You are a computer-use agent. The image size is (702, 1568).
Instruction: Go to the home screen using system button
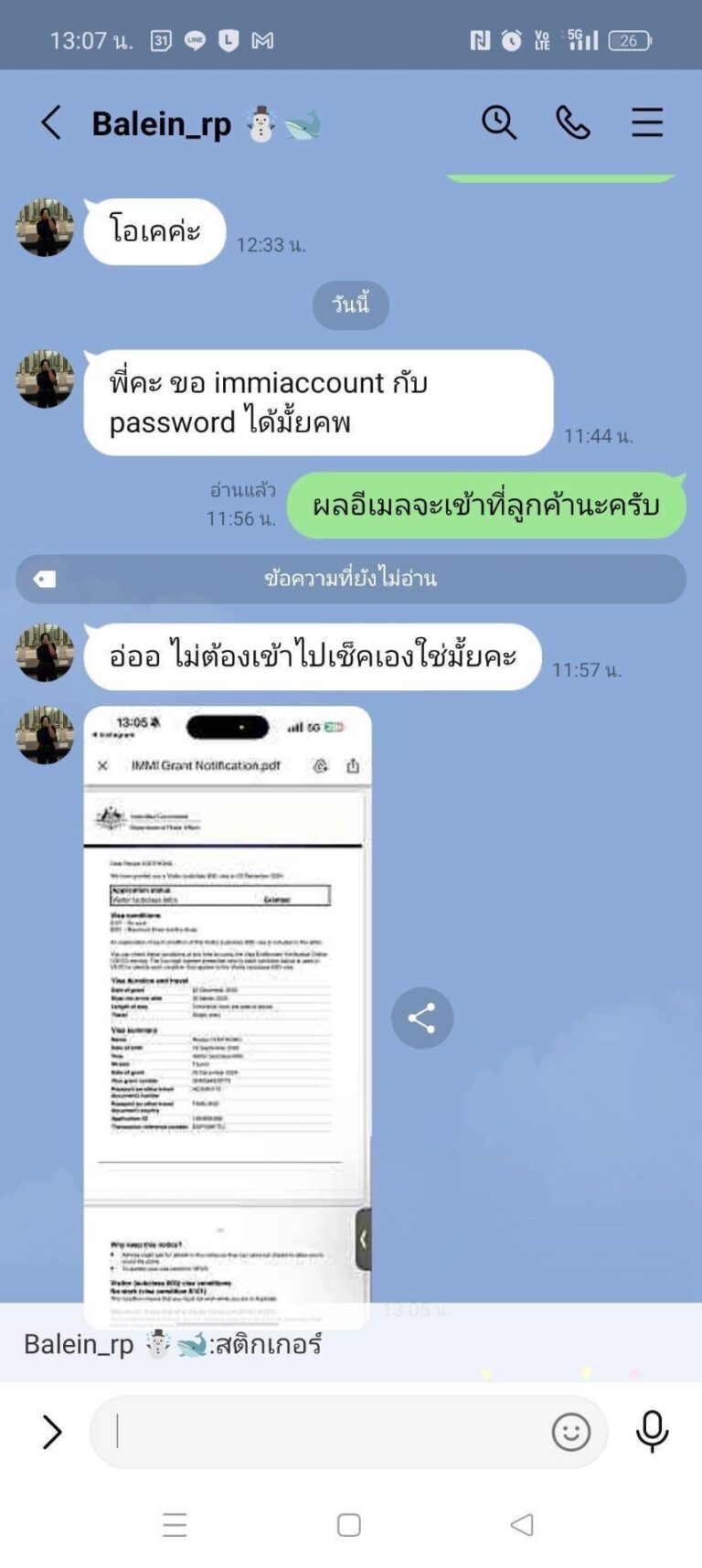click(x=349, y=1524)
